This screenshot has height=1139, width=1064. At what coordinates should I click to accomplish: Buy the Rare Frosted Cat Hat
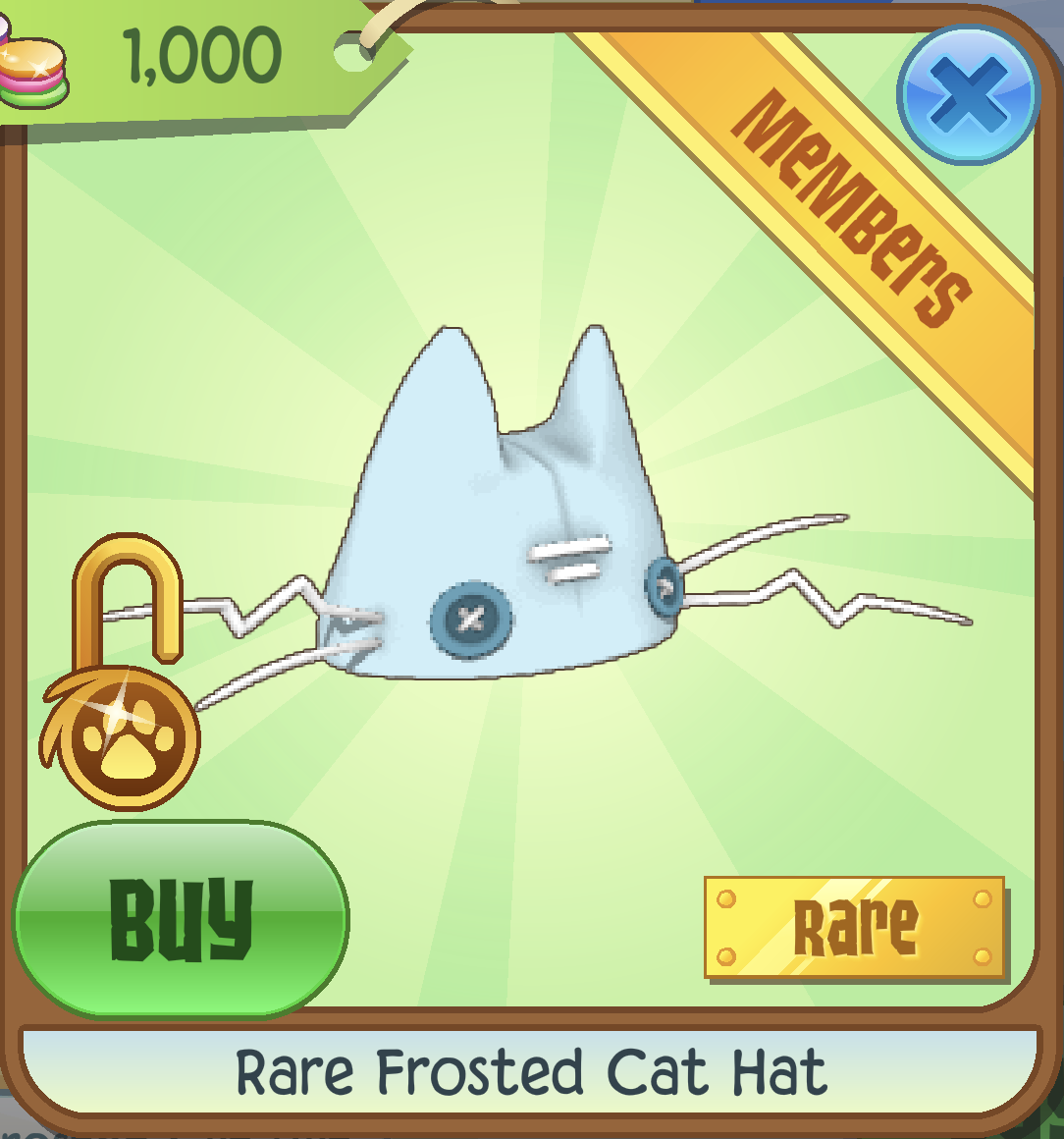coord(182,918)
